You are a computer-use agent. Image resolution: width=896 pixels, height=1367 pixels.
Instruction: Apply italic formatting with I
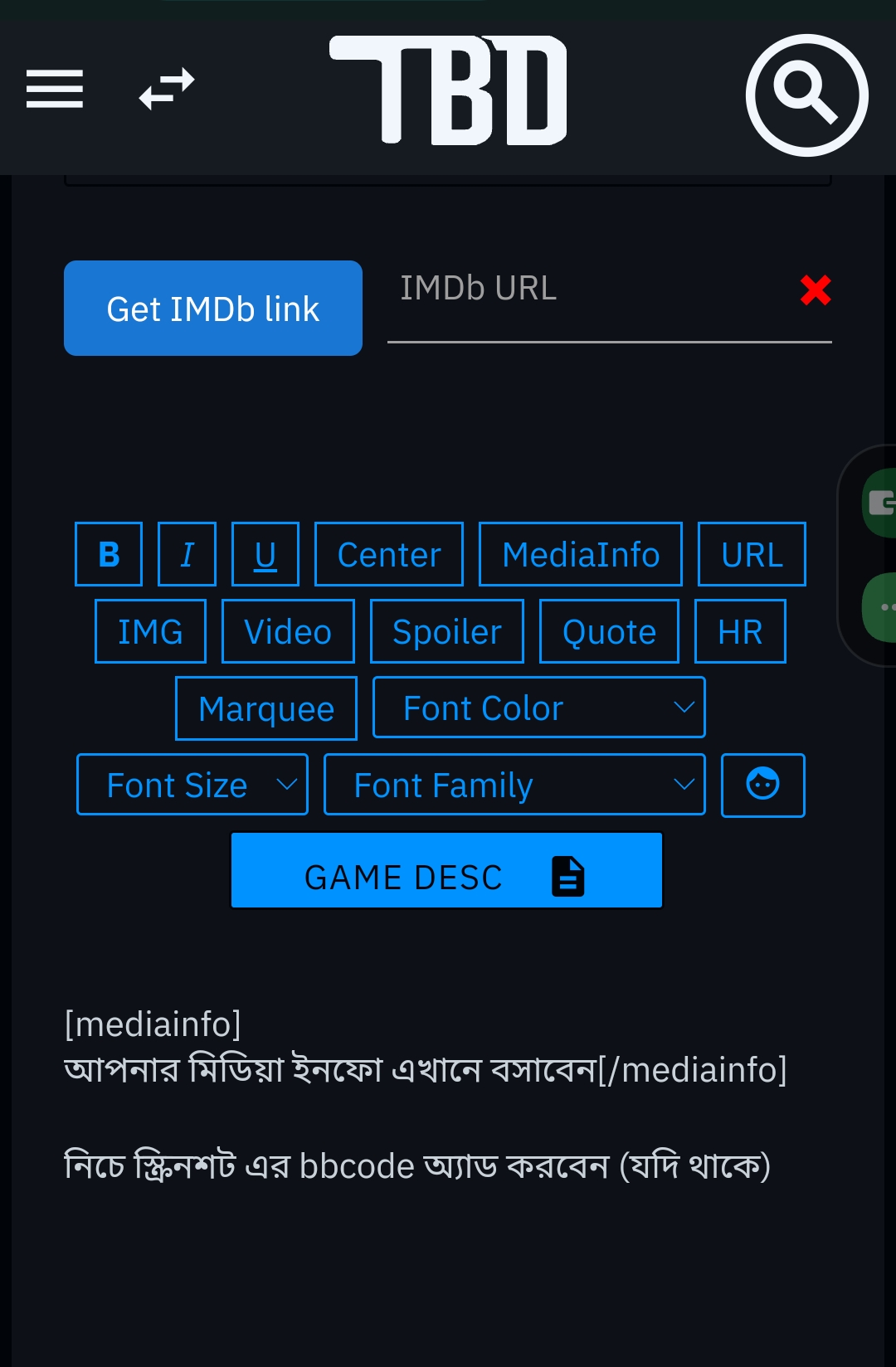[187, 554]
